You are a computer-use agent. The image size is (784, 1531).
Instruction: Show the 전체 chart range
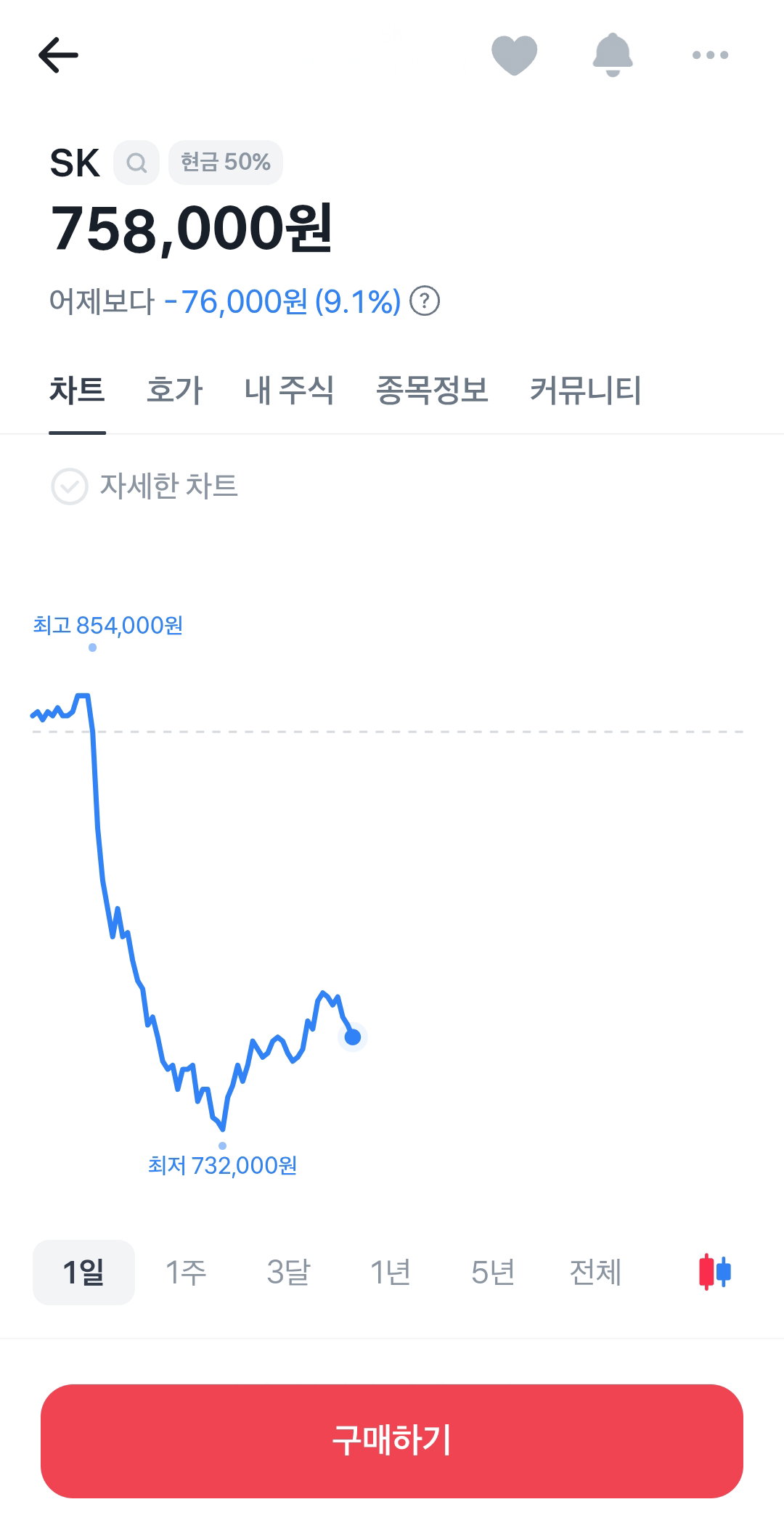595,1273
